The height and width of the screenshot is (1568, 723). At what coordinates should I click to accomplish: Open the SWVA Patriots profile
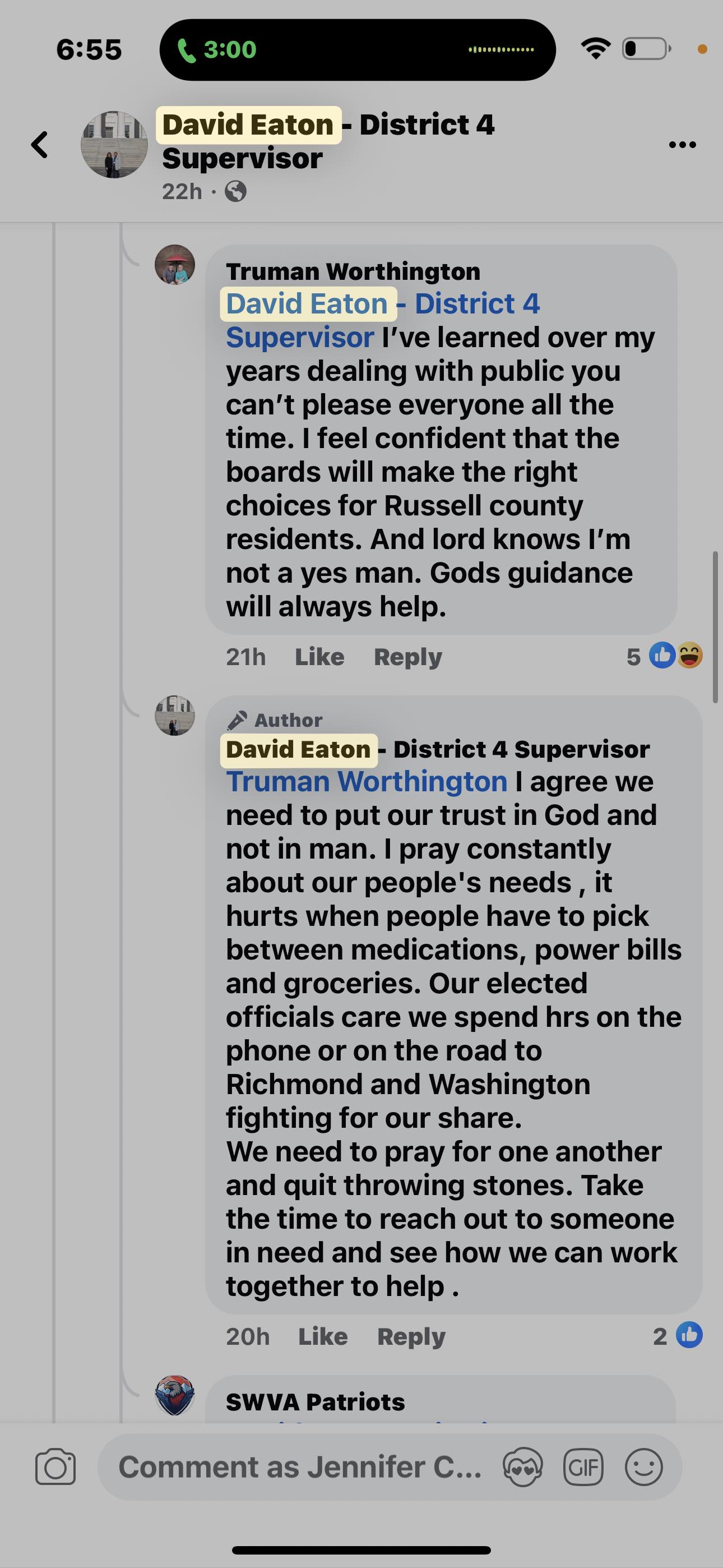pyautogui.click(x=314, y=1402)
